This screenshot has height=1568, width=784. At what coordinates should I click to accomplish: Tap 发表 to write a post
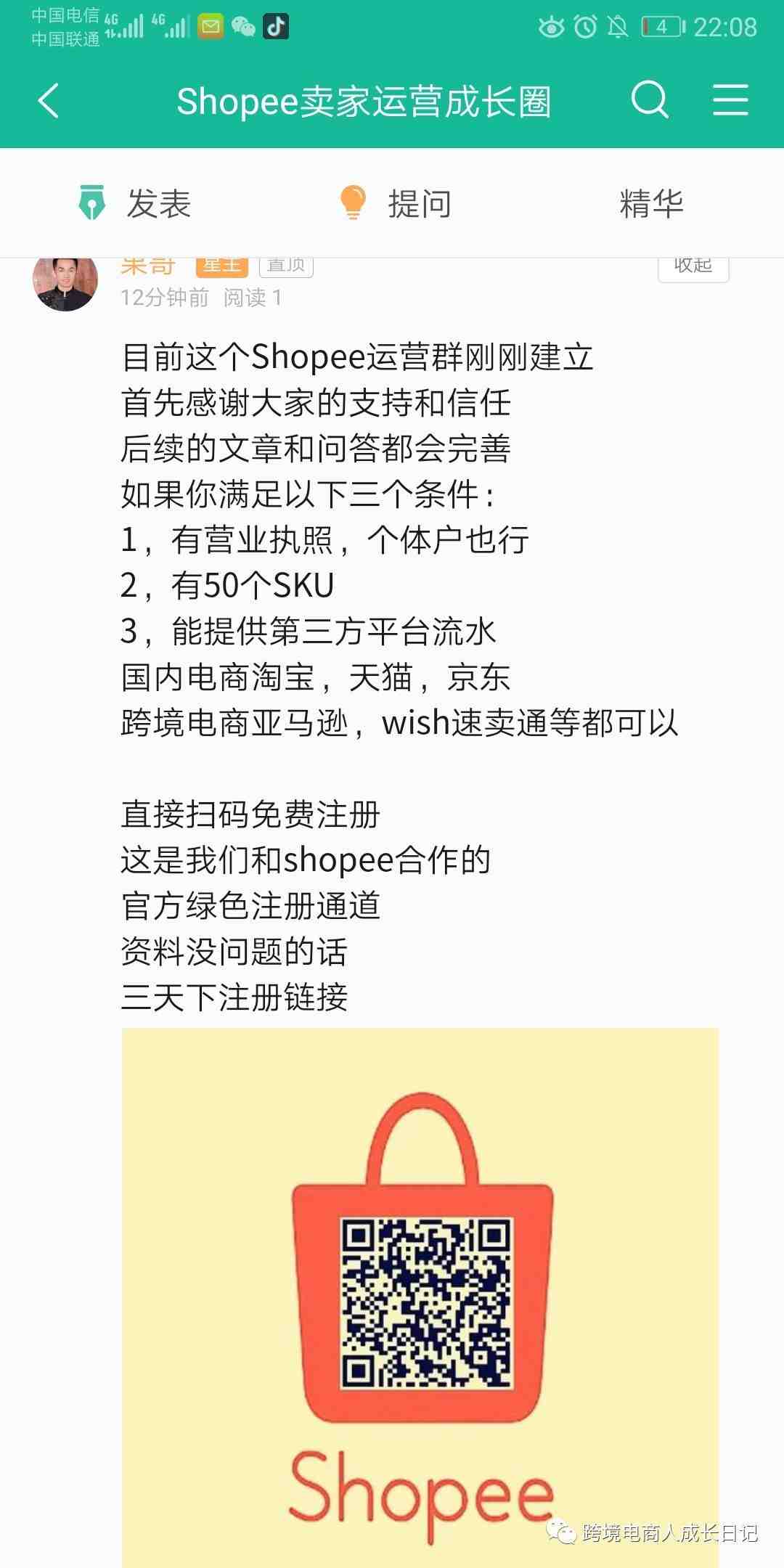[x=135, y=203]
